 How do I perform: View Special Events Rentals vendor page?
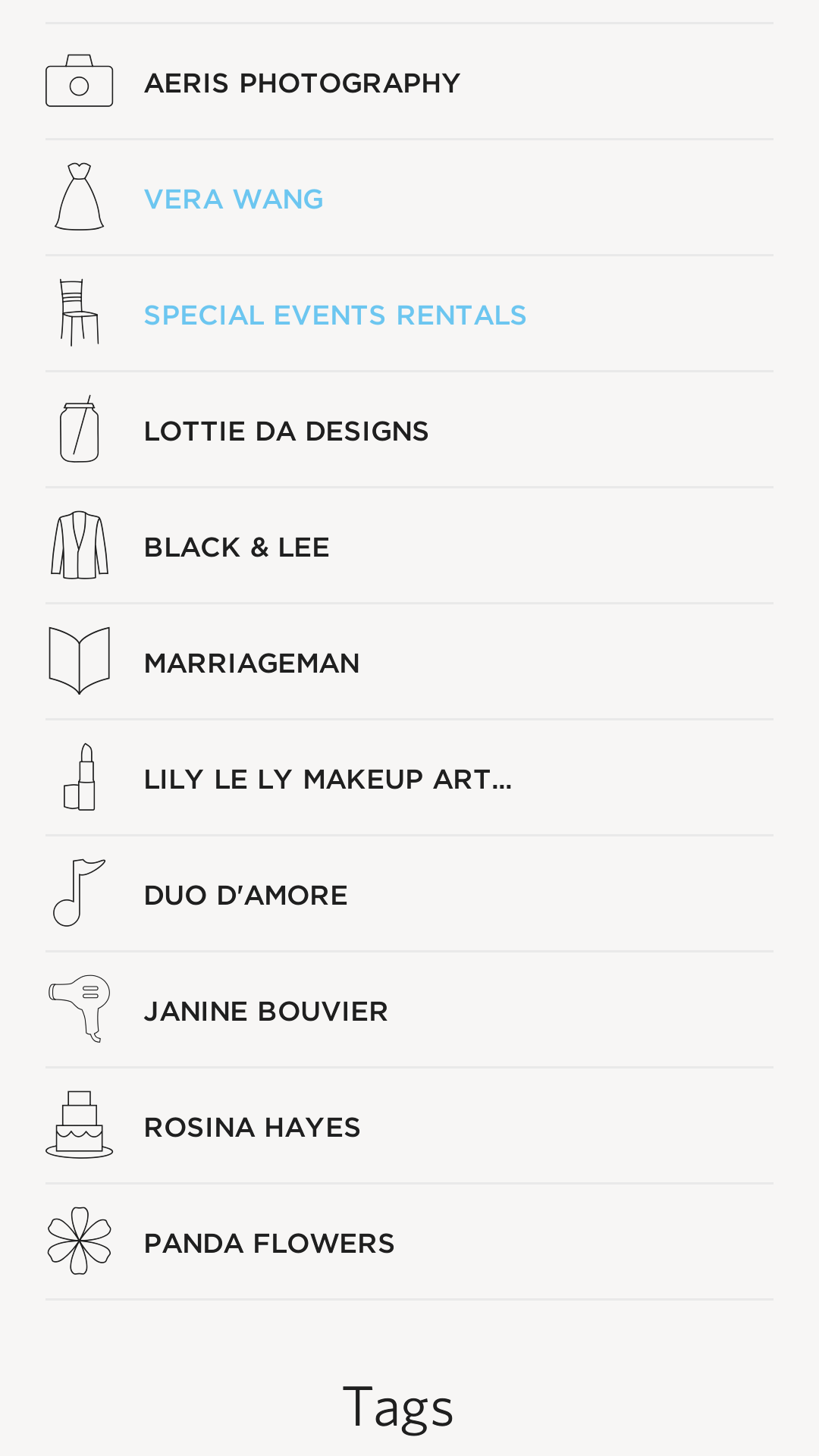tap(334, 315)
